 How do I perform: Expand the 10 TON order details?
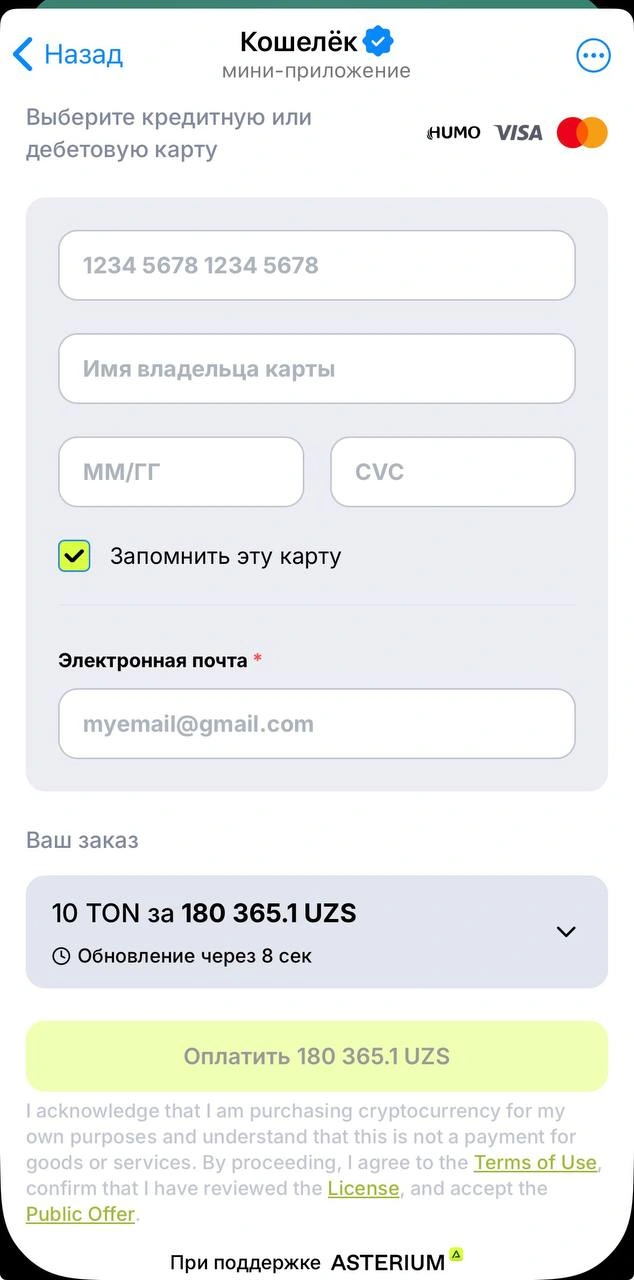pyautogui.click(x=566, y=932)
